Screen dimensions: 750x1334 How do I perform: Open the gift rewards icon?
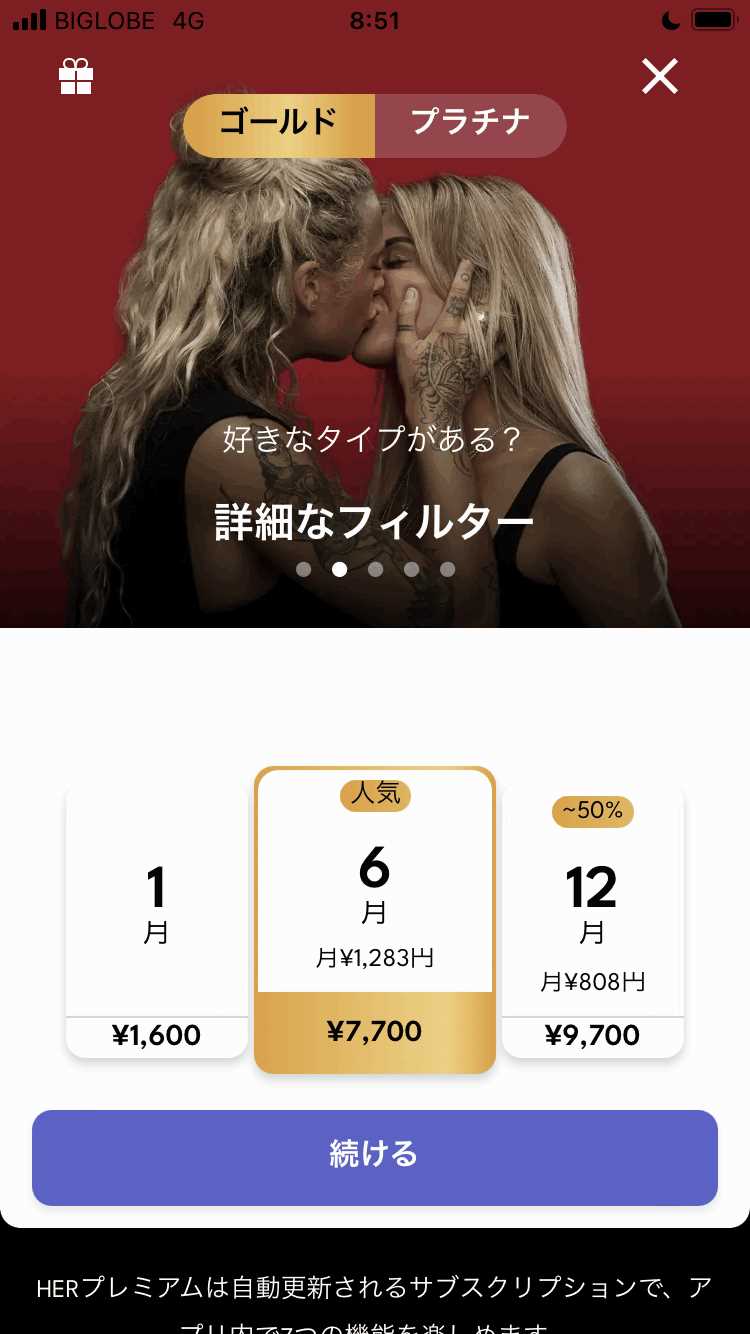click(x=77, y=76)
